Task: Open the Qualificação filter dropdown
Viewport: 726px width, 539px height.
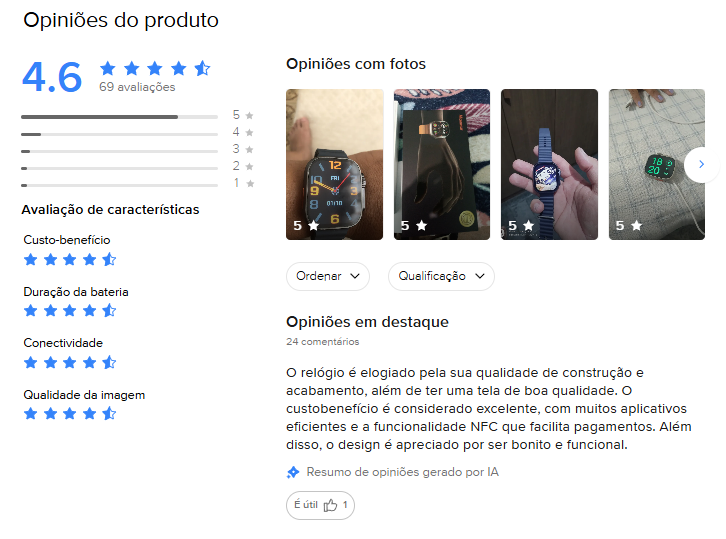Action: point(441,276)
